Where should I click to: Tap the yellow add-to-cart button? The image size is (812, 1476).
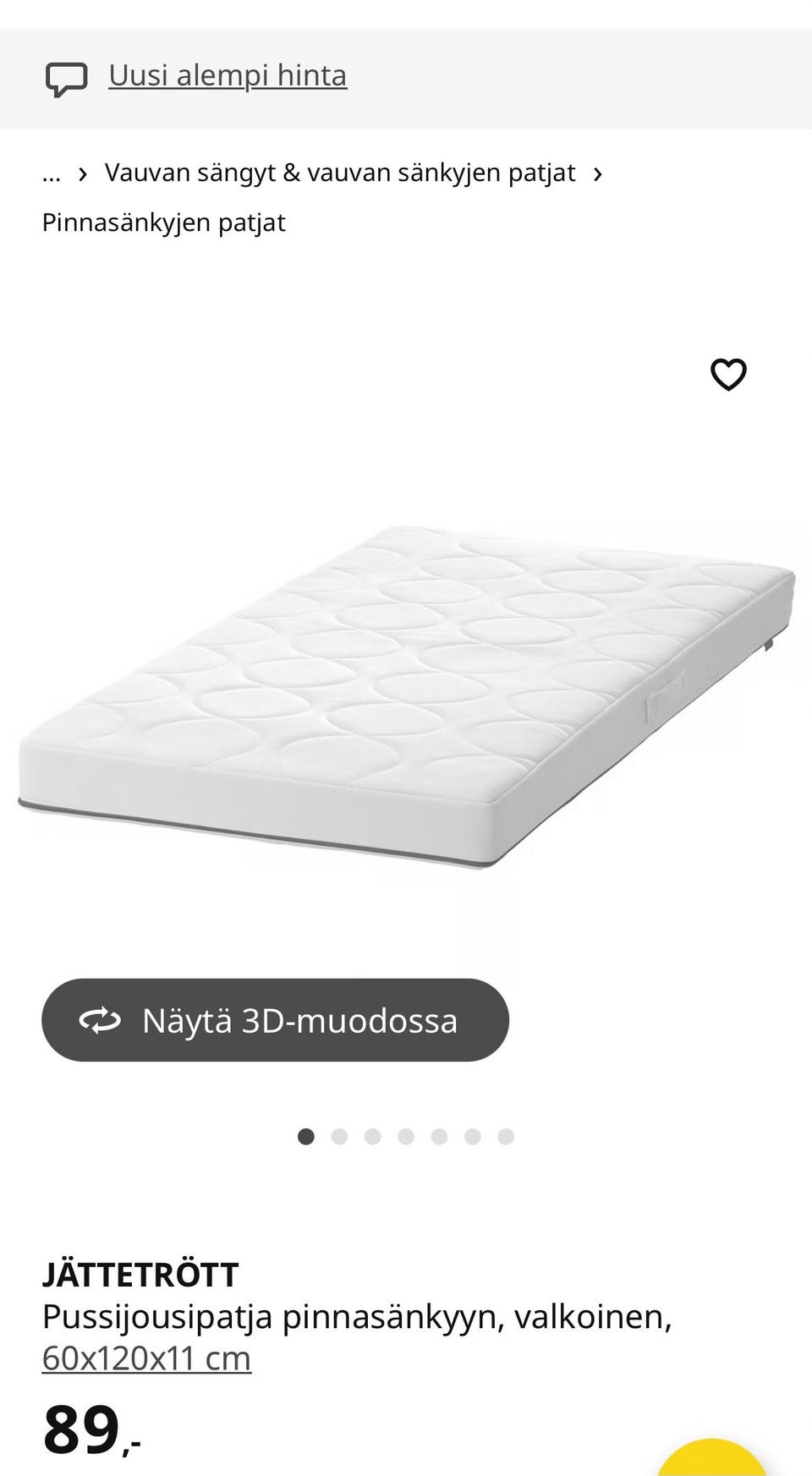coord(712,1459)
